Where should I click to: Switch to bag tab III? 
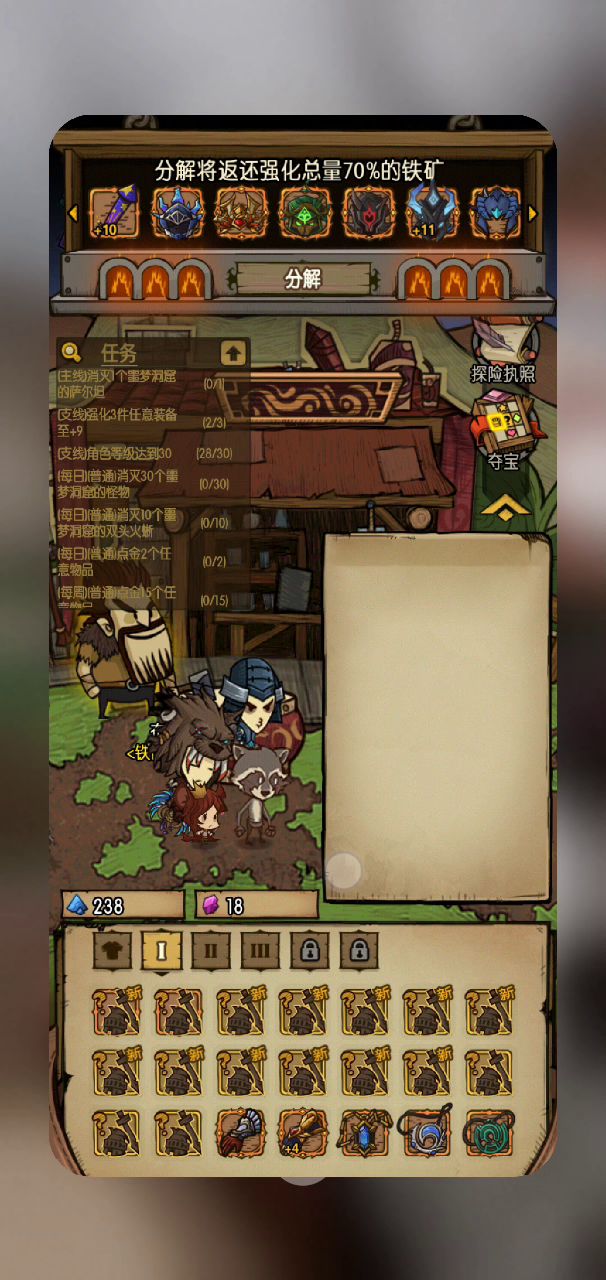tap(260, 951)
